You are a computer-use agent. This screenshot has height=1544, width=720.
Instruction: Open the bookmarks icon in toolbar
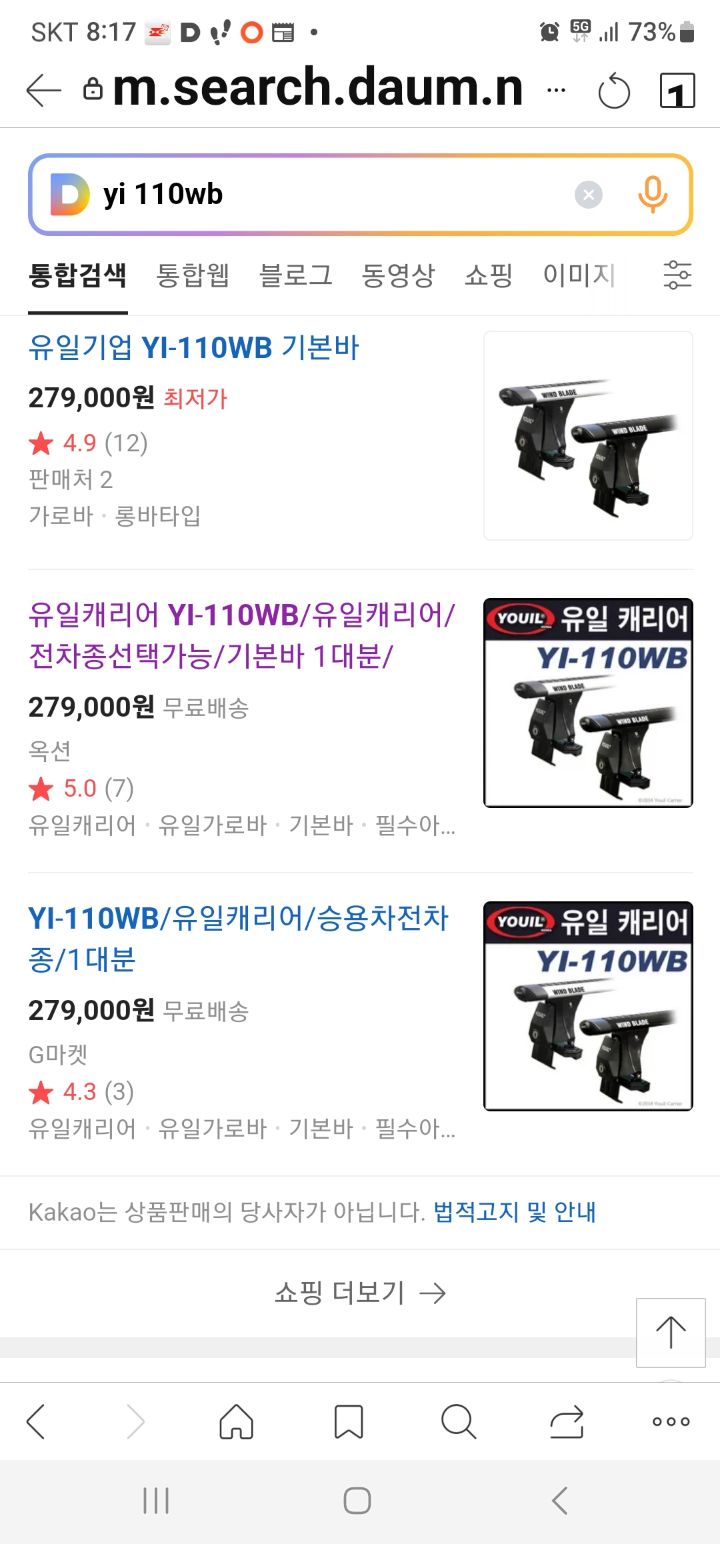pyautogui.click(x=348, y=1421)
